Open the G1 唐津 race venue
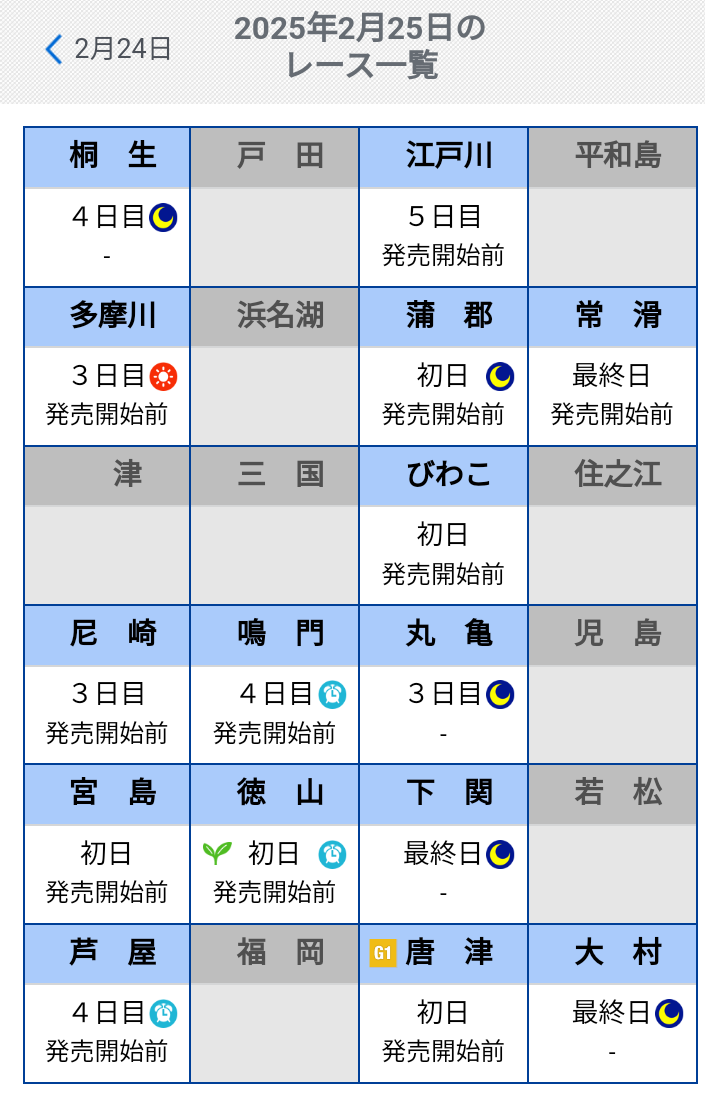Screen dimensions: 705x1103 coord(443,1002)
